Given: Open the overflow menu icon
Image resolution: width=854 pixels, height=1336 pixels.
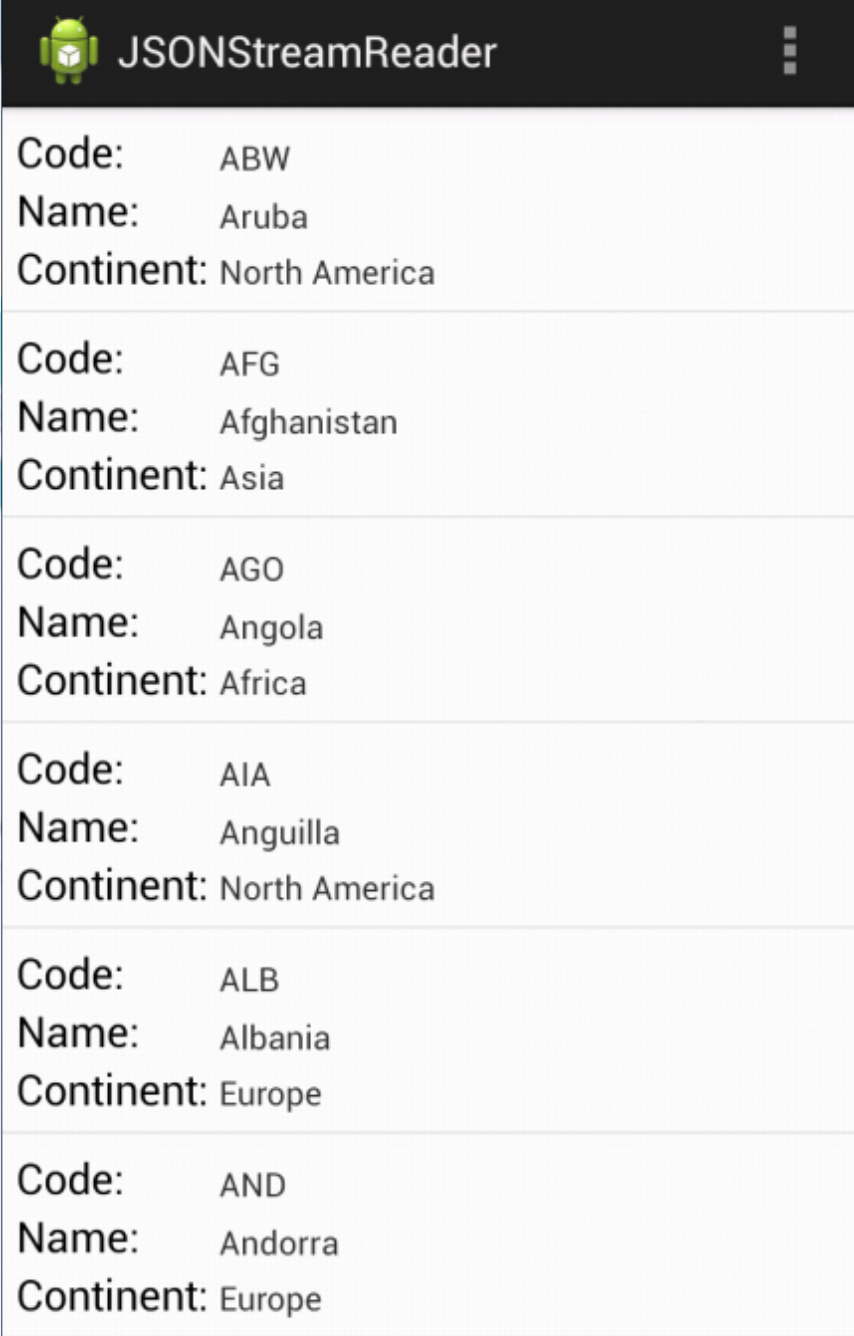Looking at the screenshot, I should [x=789, y=52].
